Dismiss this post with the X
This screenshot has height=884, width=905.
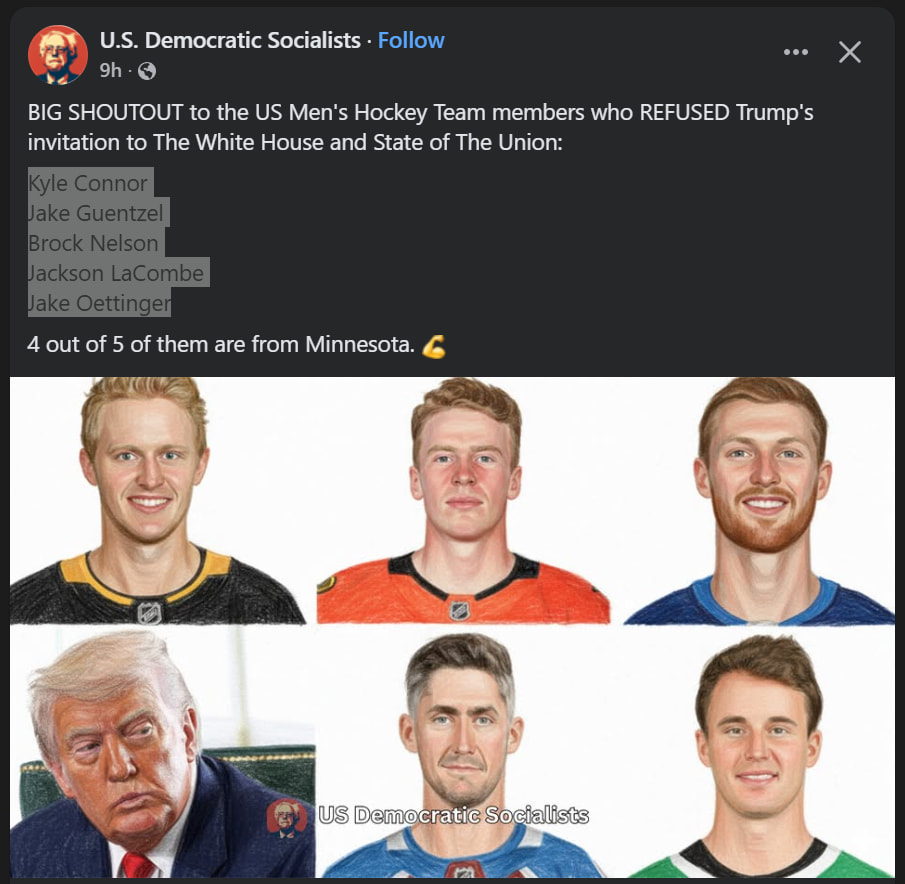850,52
